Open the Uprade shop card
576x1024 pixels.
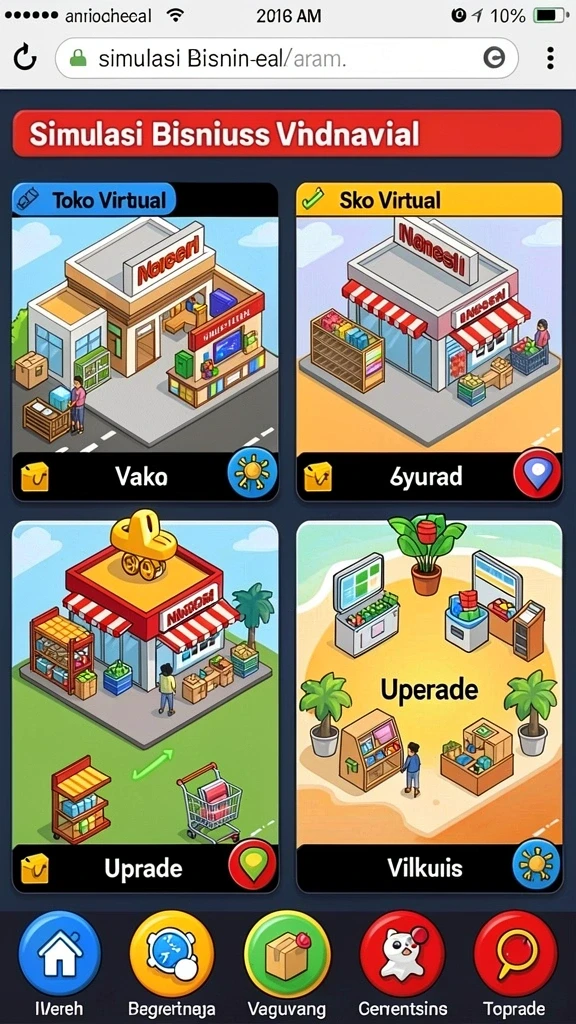coord(145,707)
